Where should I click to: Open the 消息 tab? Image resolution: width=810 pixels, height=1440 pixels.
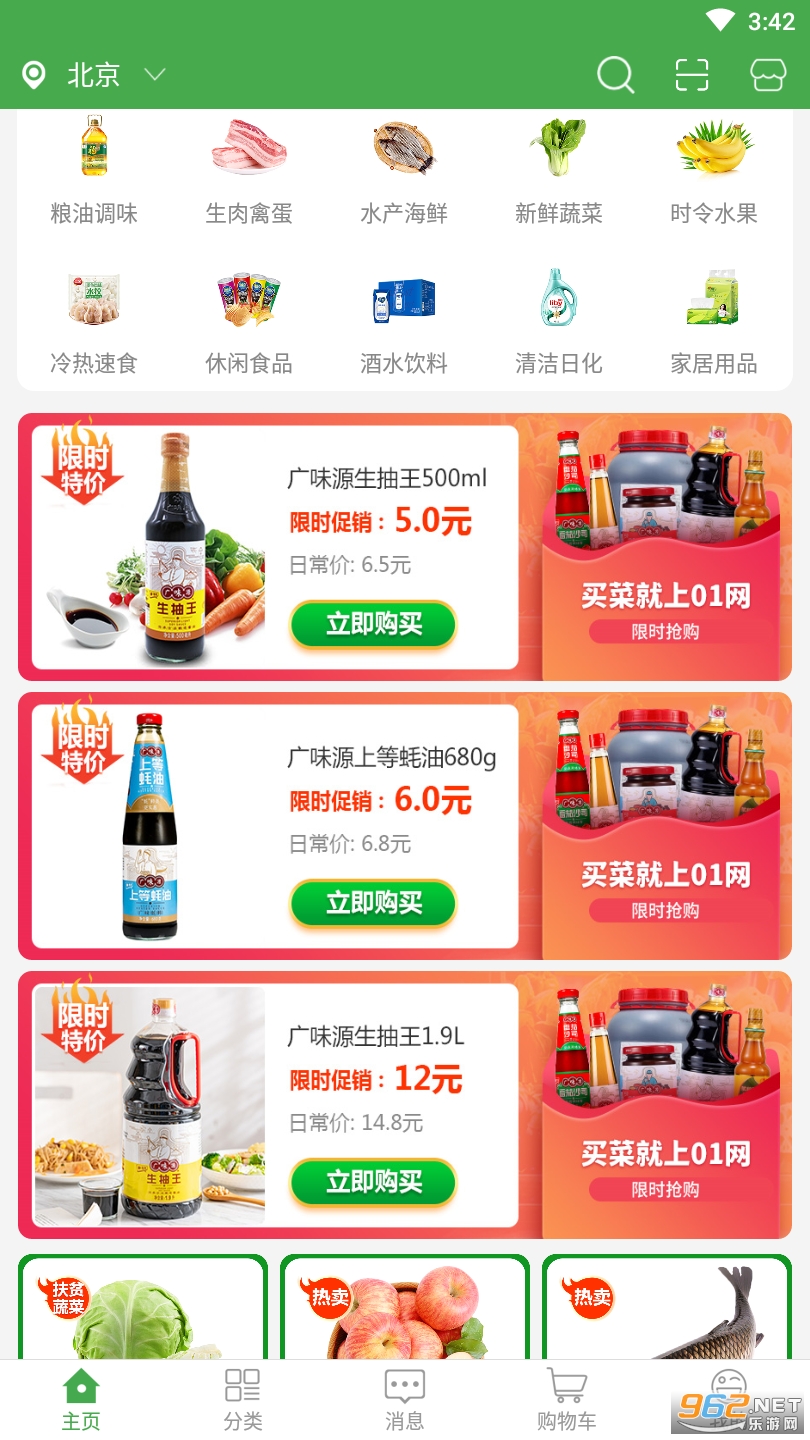coord(405,1400)
